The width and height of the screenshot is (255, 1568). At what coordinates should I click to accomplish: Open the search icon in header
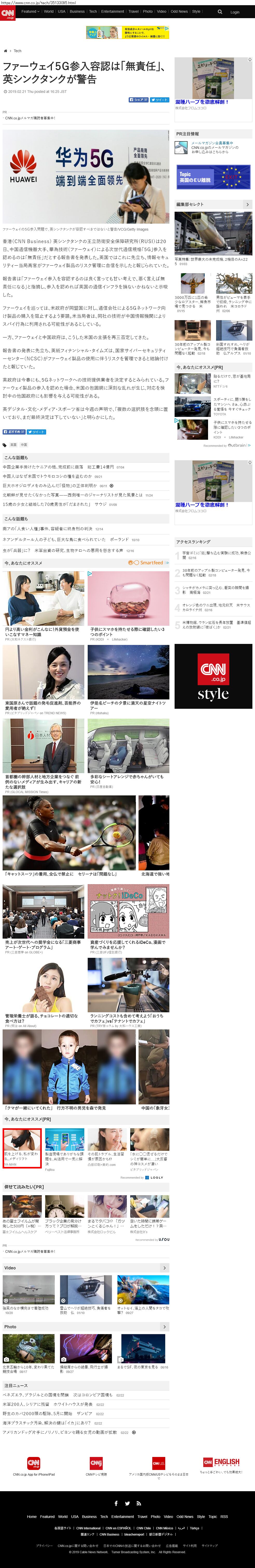point(220,12)
